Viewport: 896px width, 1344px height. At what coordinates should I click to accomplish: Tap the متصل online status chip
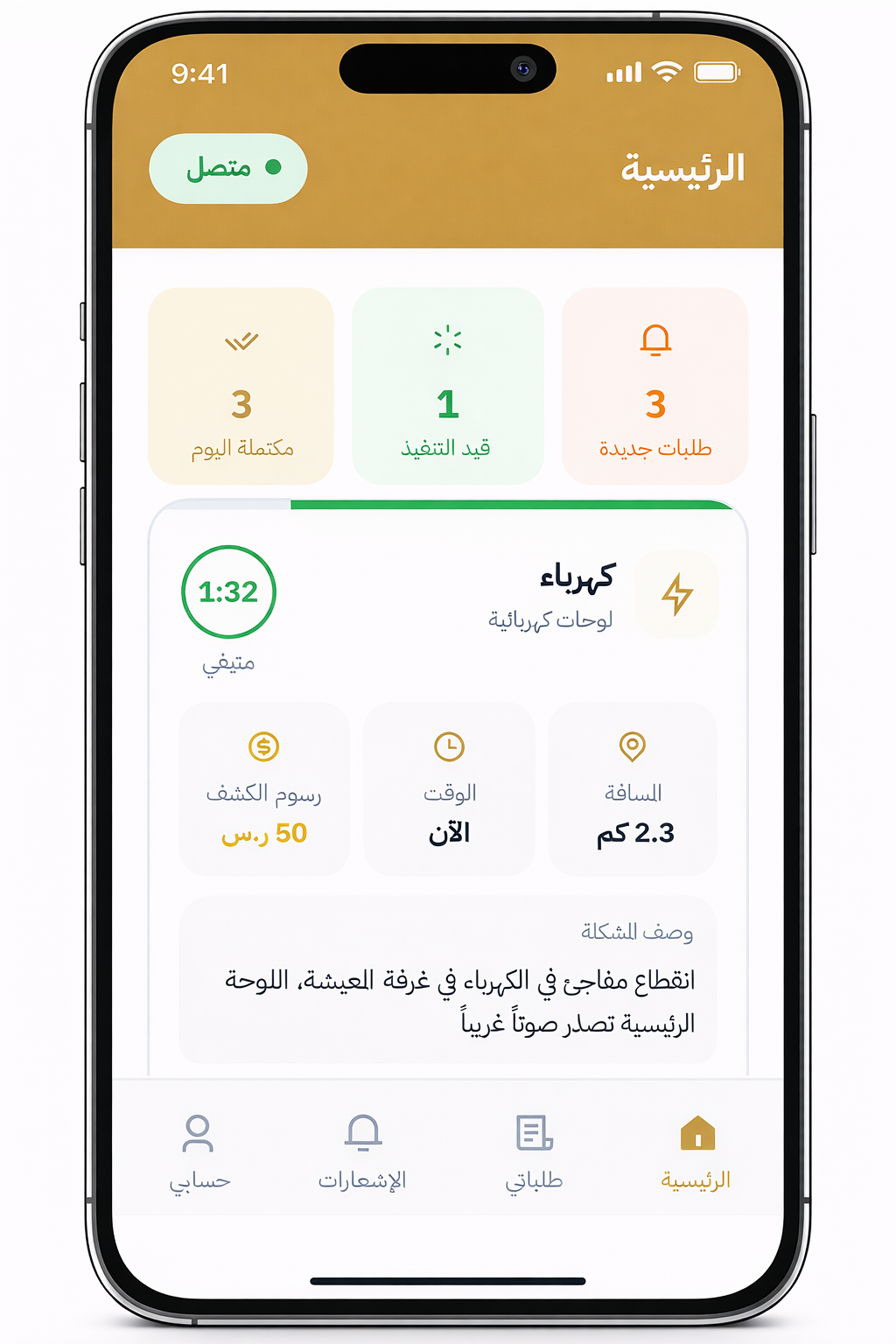(x=228, y=168)
